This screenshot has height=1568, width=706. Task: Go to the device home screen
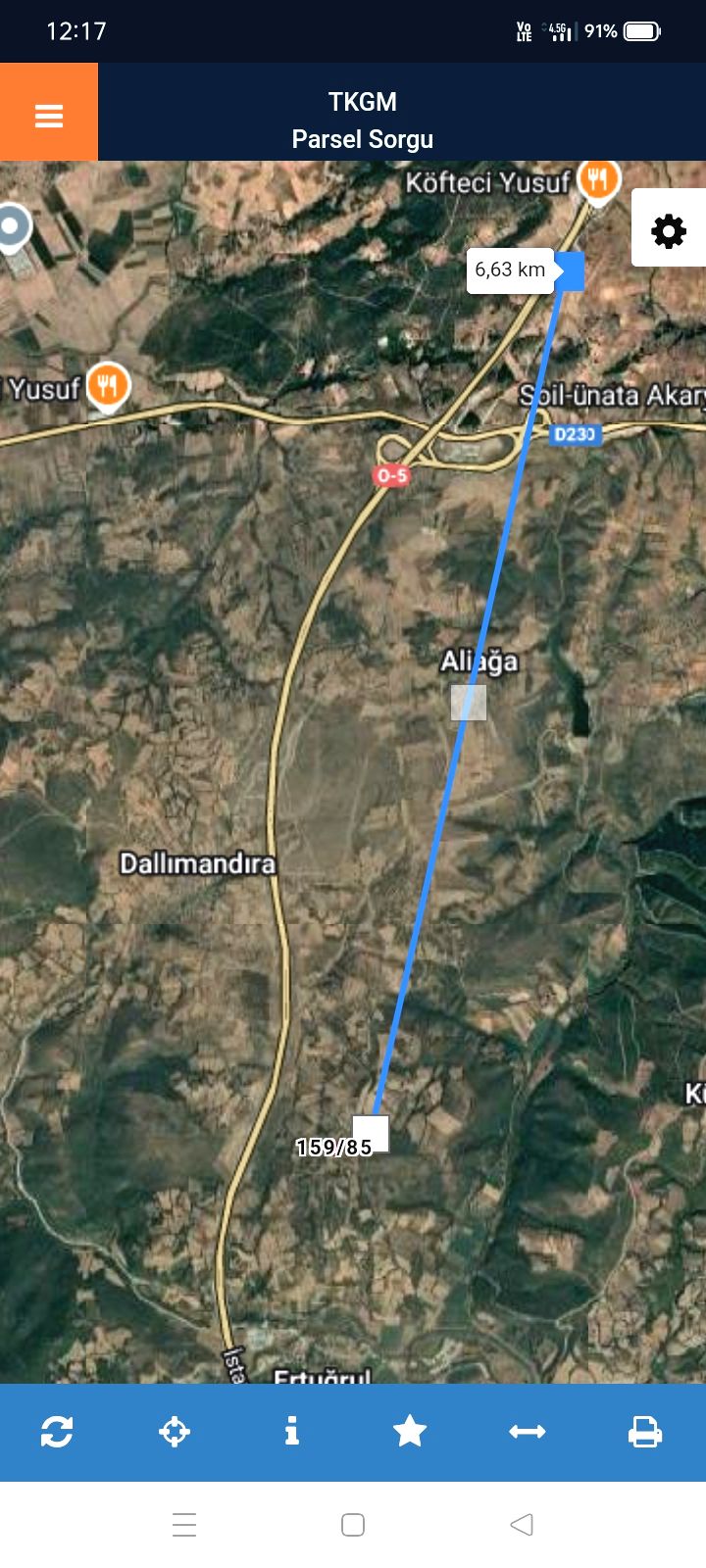[353, 1524]
